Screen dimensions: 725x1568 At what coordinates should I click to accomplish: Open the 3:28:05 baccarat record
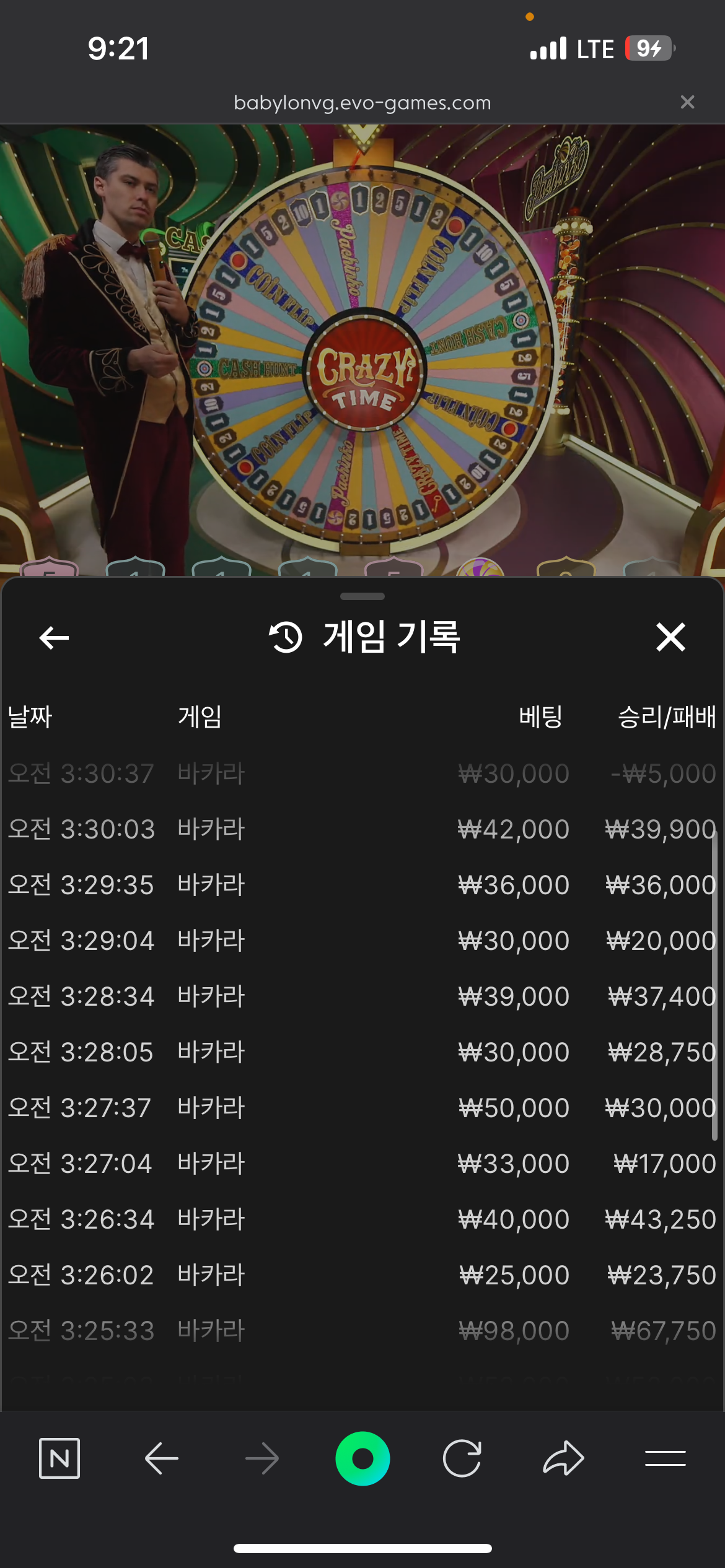(362, 1052)
